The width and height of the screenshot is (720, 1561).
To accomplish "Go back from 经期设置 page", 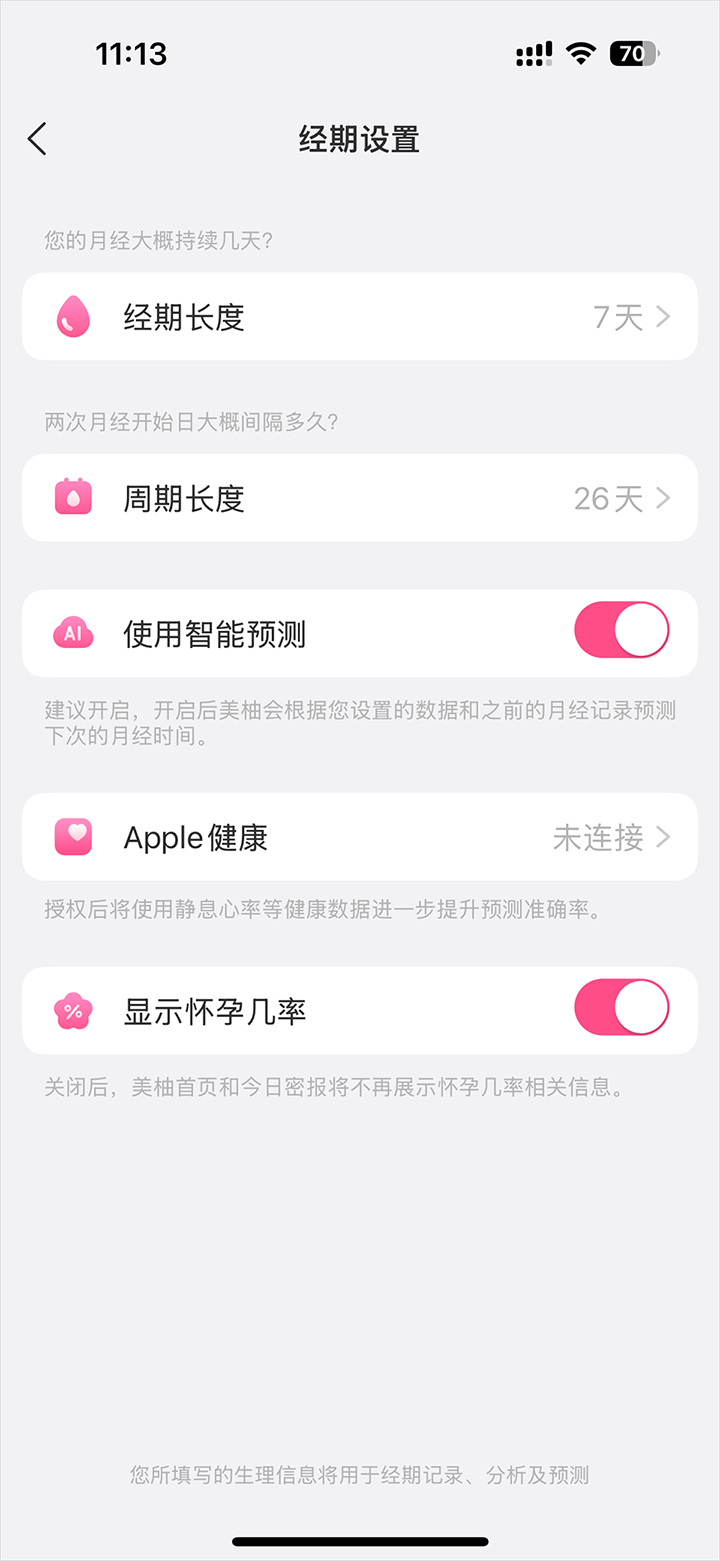I will point(38,139).
